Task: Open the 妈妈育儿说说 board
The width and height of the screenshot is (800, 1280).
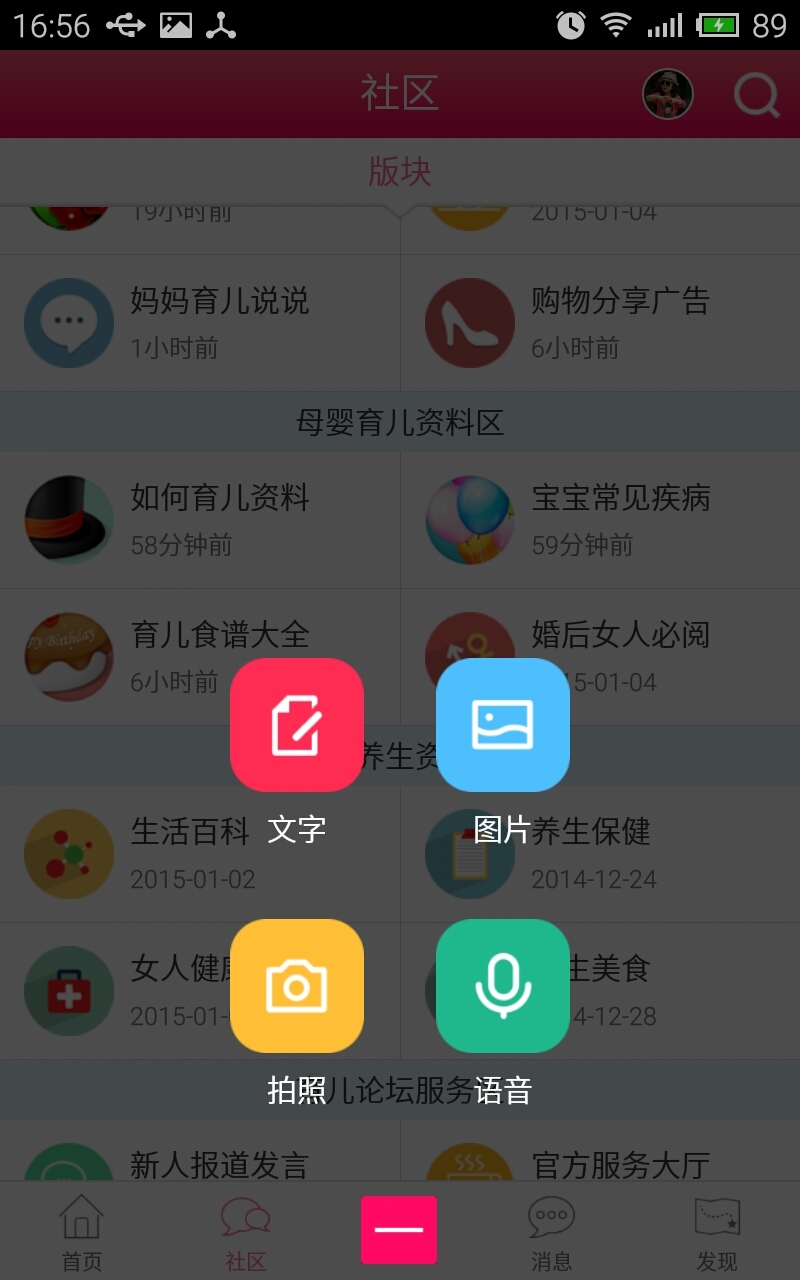Action: [x=200, y=322]
